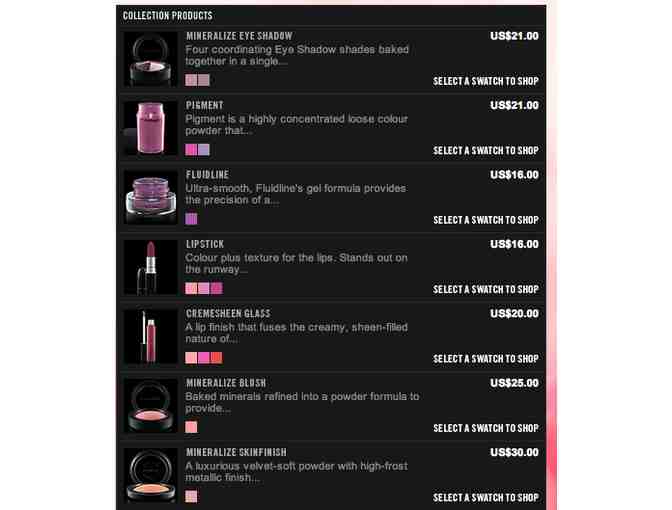Open the Mineralize Blush product
This screenshot has width=672, height=510.
[225, 383]
